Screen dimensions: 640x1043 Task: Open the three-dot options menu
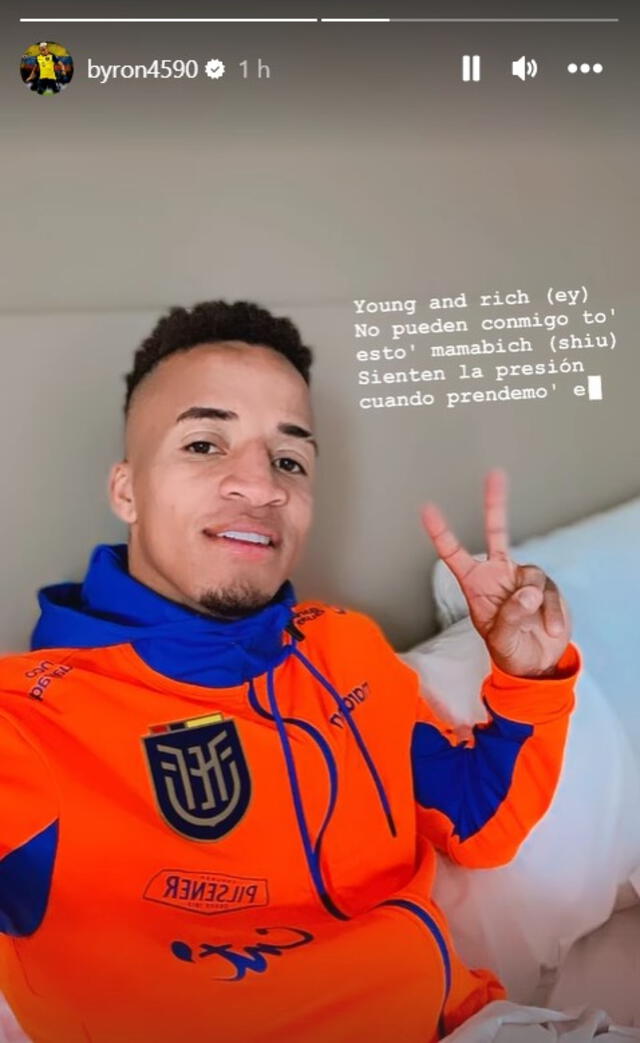click(585, 68)
